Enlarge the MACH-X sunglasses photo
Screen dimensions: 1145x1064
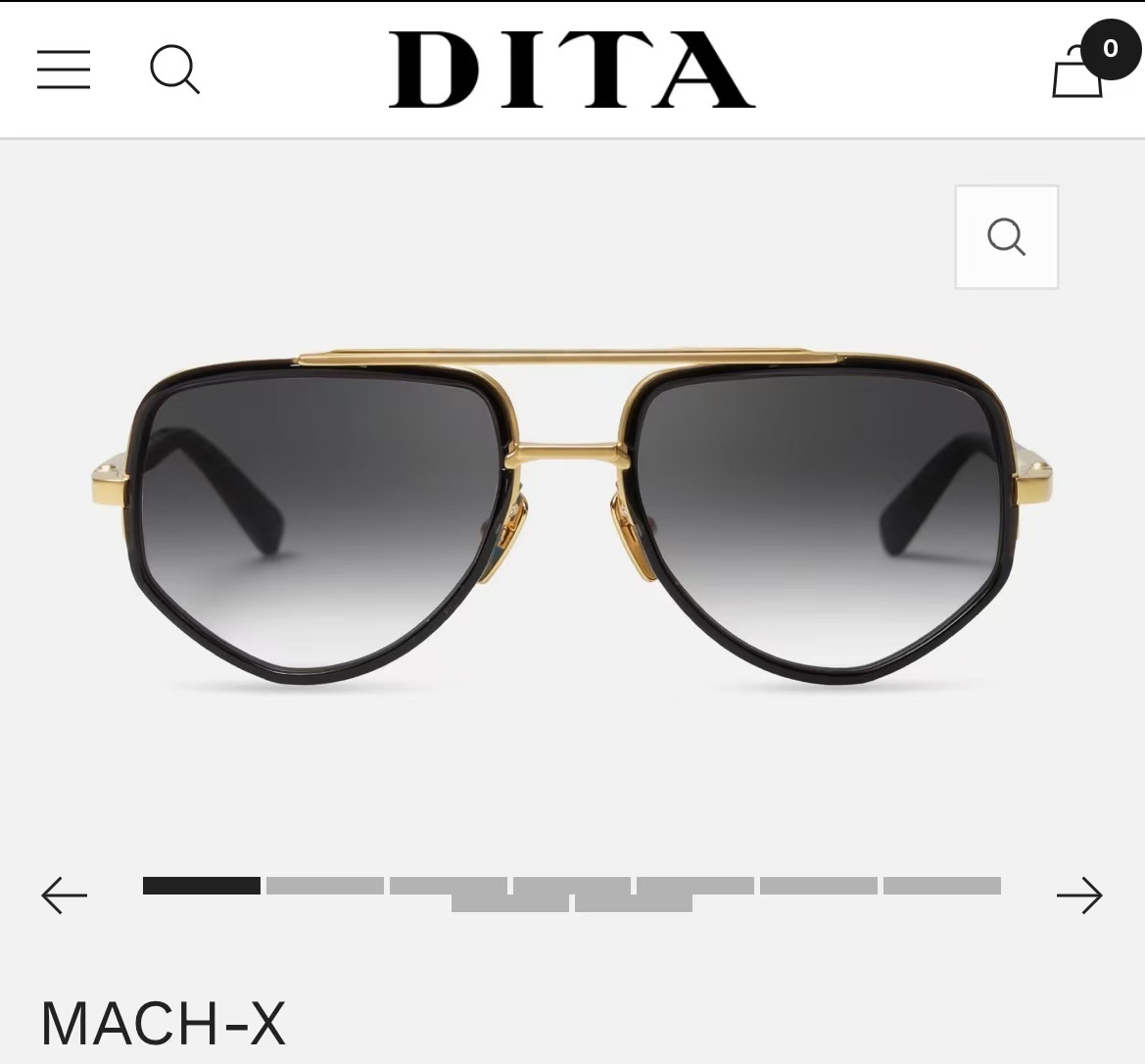572,519
